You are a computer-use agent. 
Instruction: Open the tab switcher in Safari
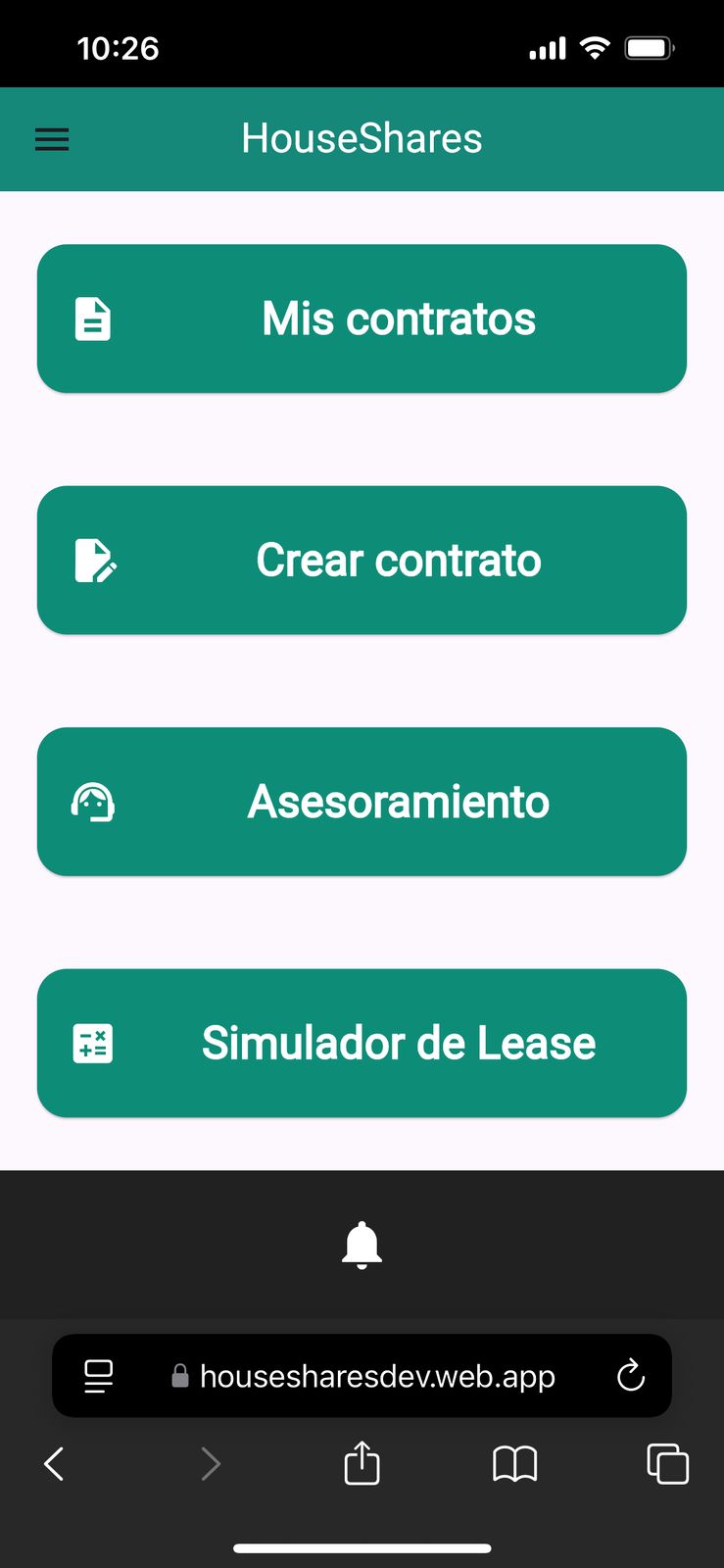667,1463
